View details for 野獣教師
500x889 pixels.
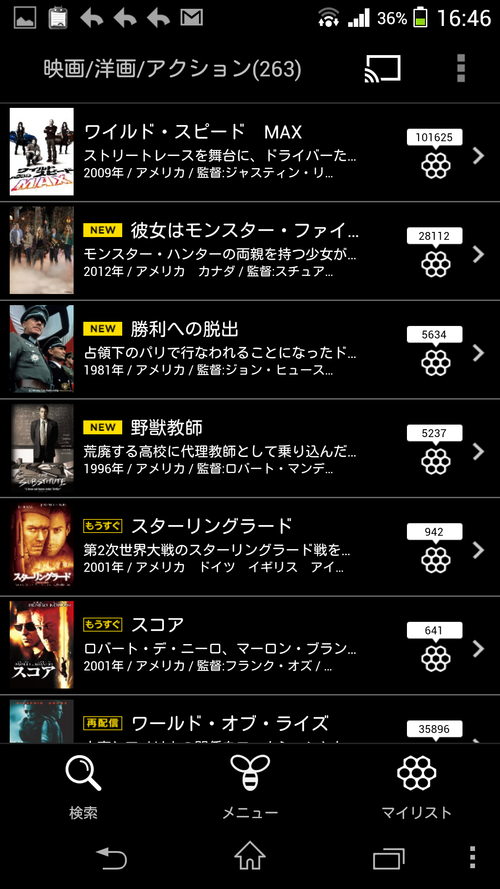click(250, 448)
